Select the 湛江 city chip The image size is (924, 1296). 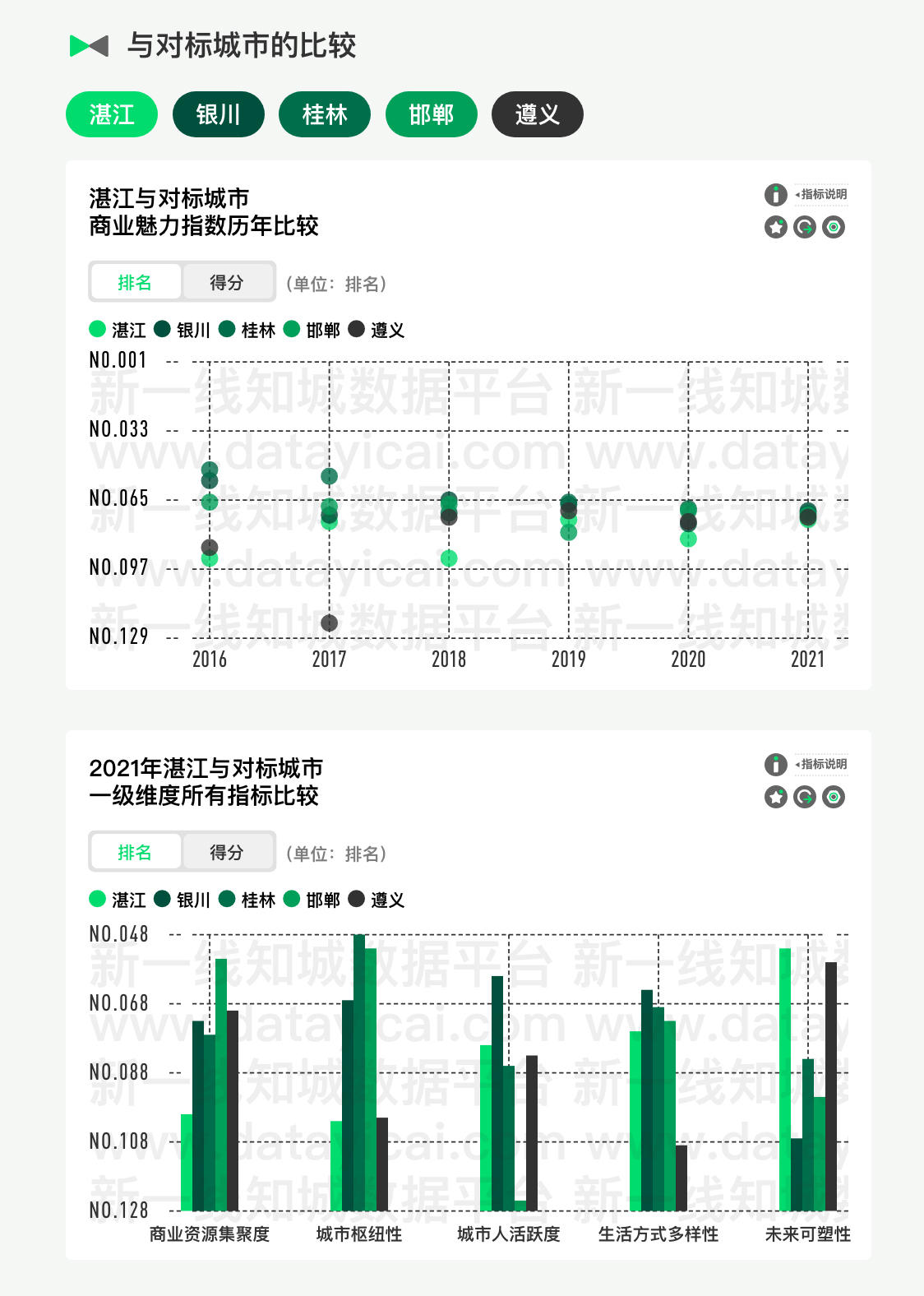tap(112, 114)
